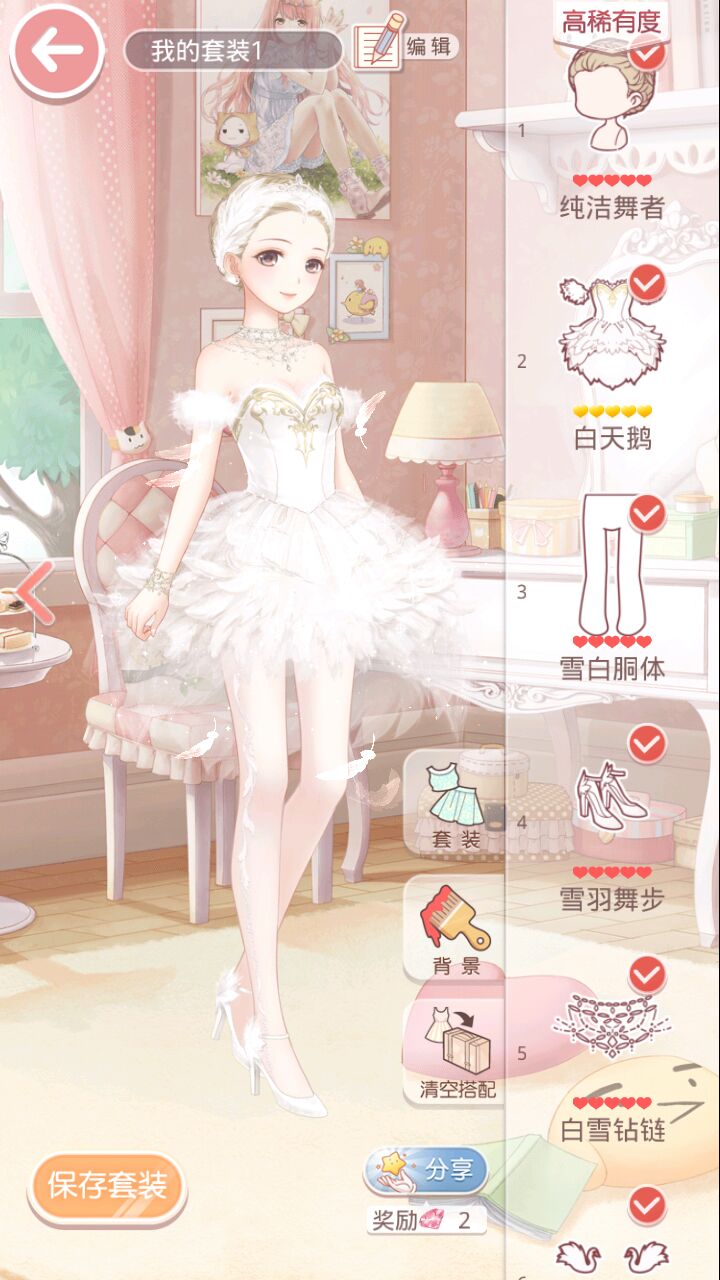The width and height of the screenshot is (720, 1280).
Task: Expand the side panel with left arrow
Action: pos(34,592)
